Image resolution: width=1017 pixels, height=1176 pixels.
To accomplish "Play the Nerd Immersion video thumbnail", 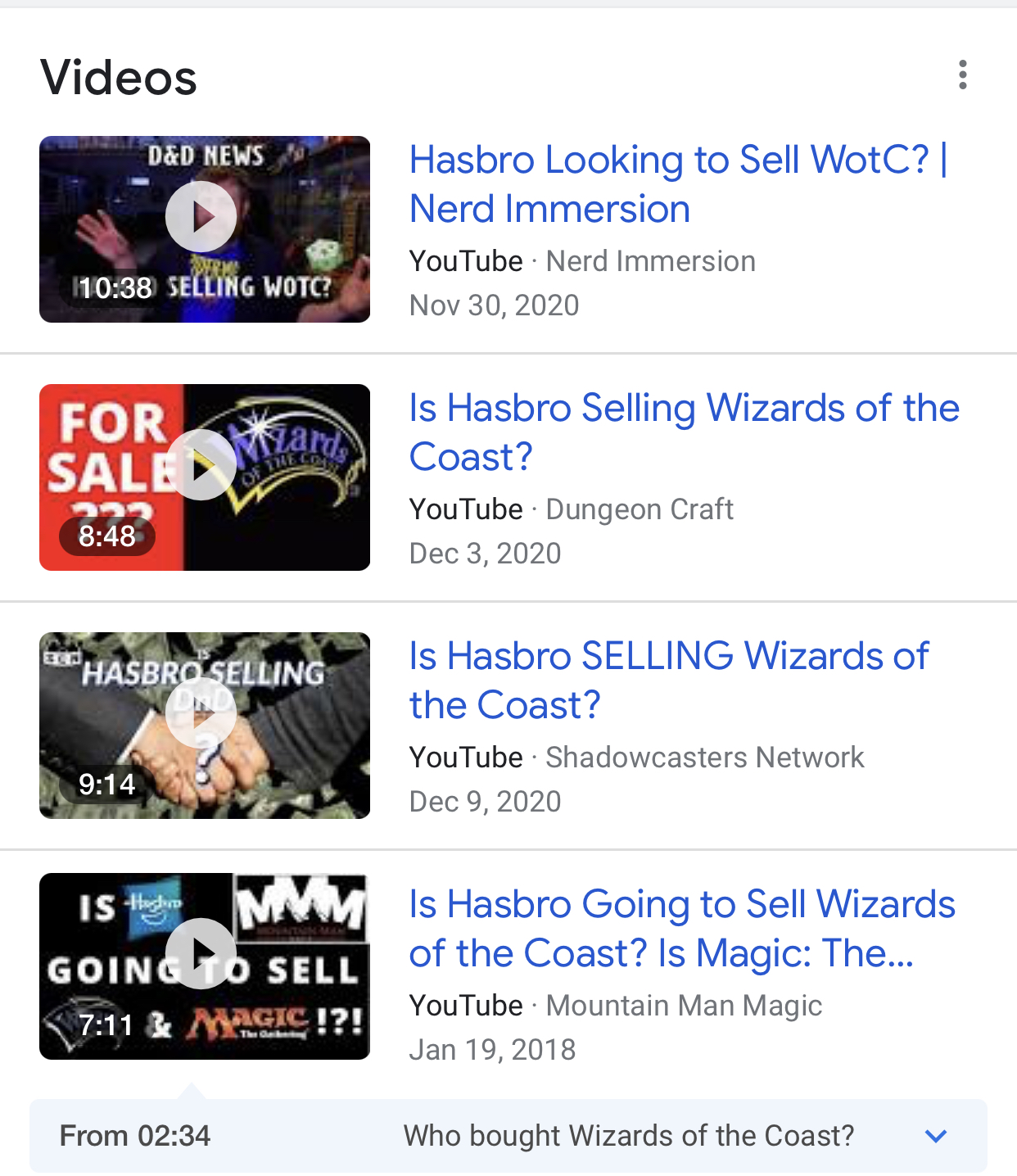I will 204,229.
